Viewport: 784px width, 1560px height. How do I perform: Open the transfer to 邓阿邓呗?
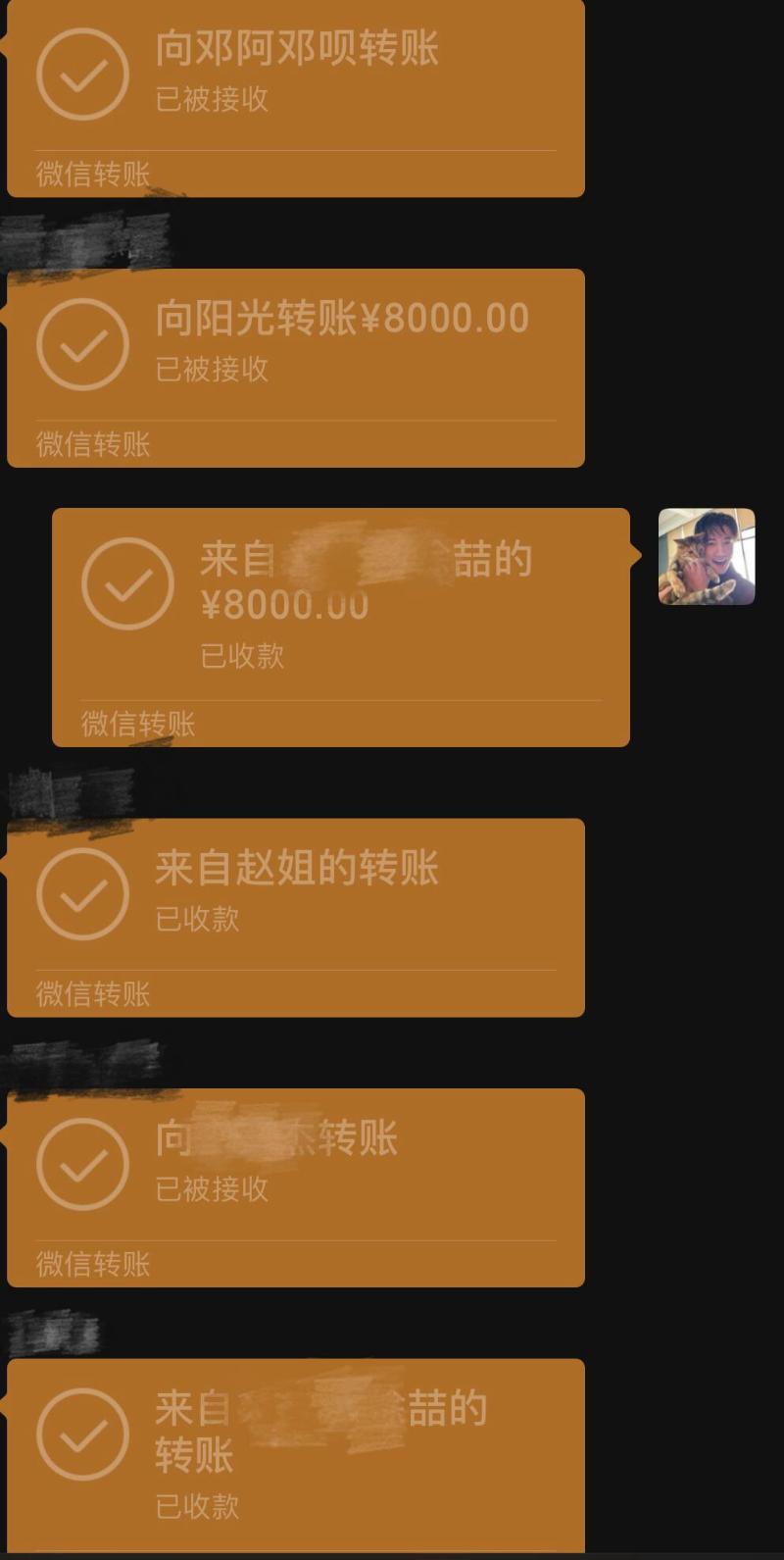coord(295,96)
